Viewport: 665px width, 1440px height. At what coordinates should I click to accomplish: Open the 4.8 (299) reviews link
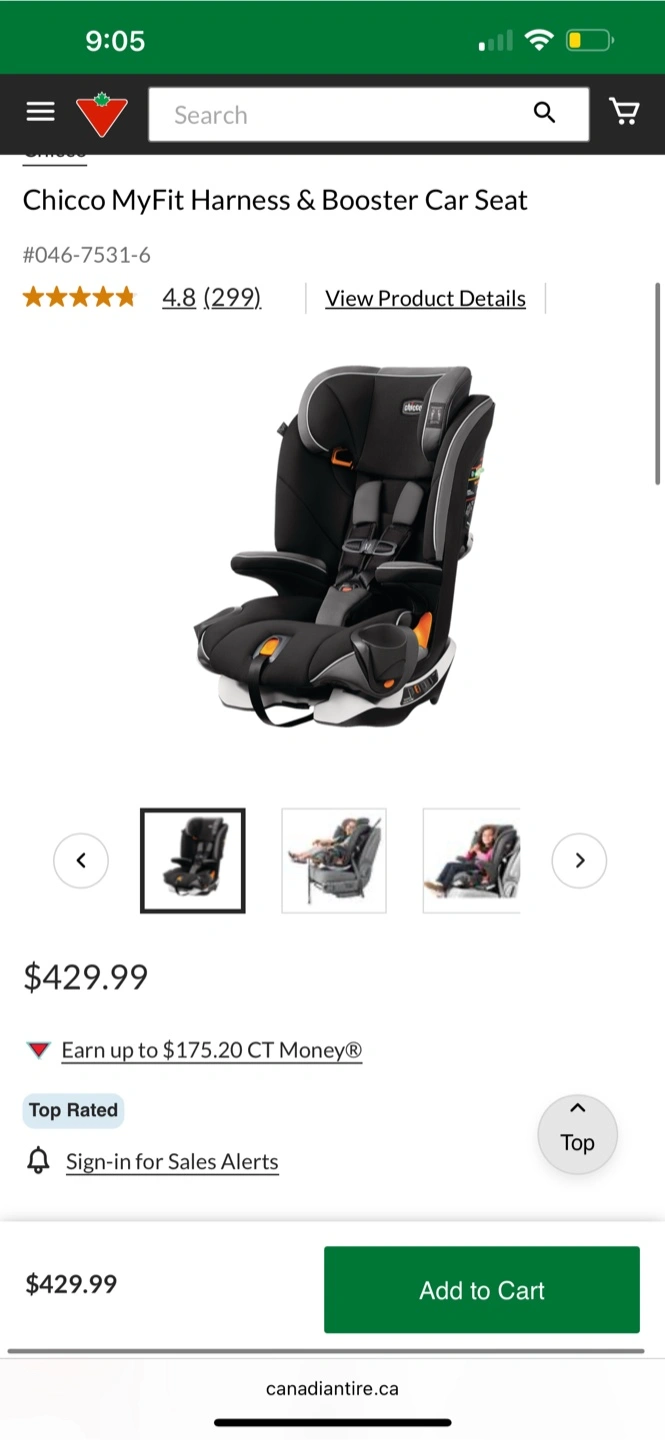pyautogui.click(x=211, y=298)
